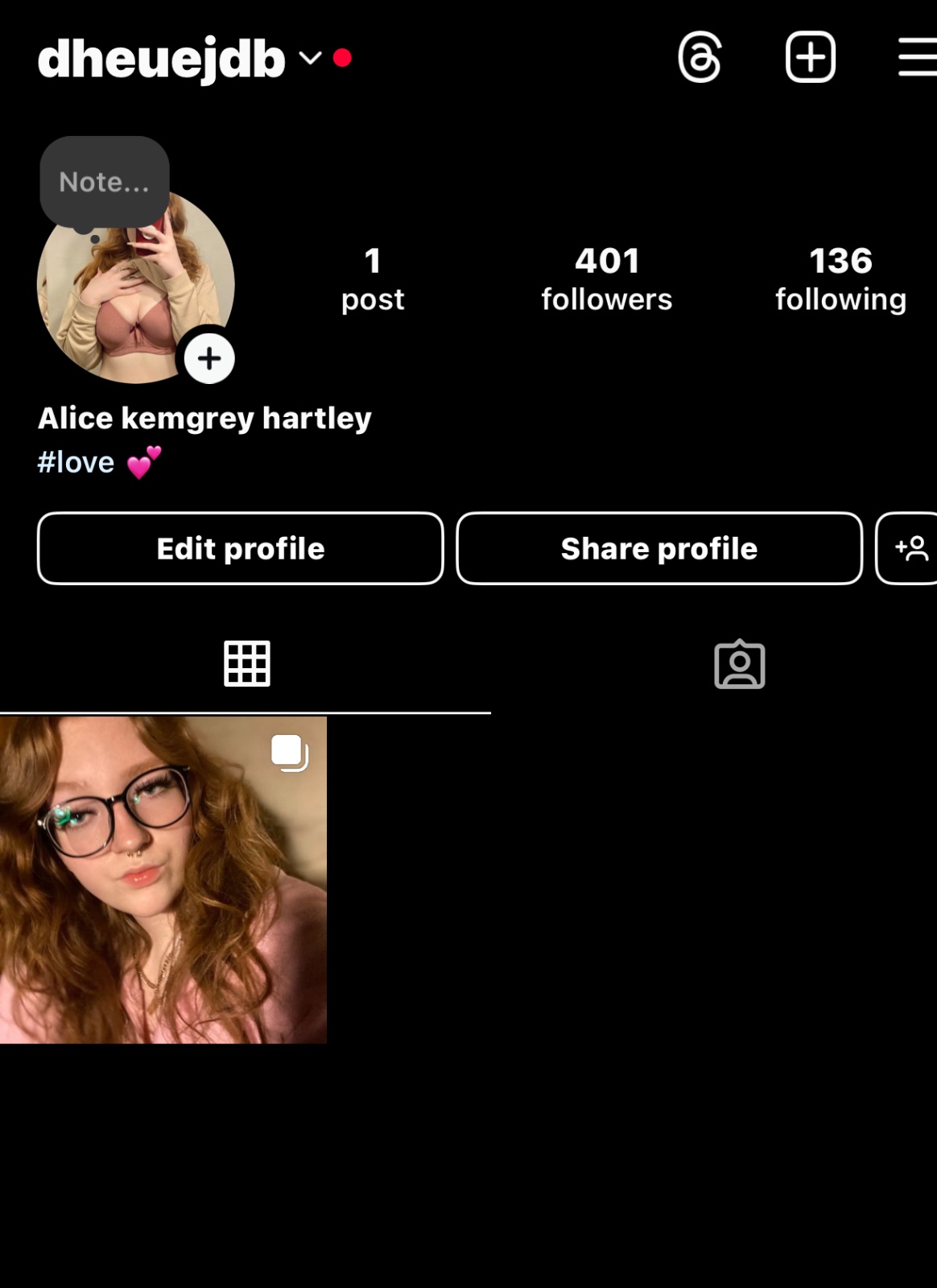Open discover people icon
Viewport: 937px width, 1288px height.
pos(911,548)
